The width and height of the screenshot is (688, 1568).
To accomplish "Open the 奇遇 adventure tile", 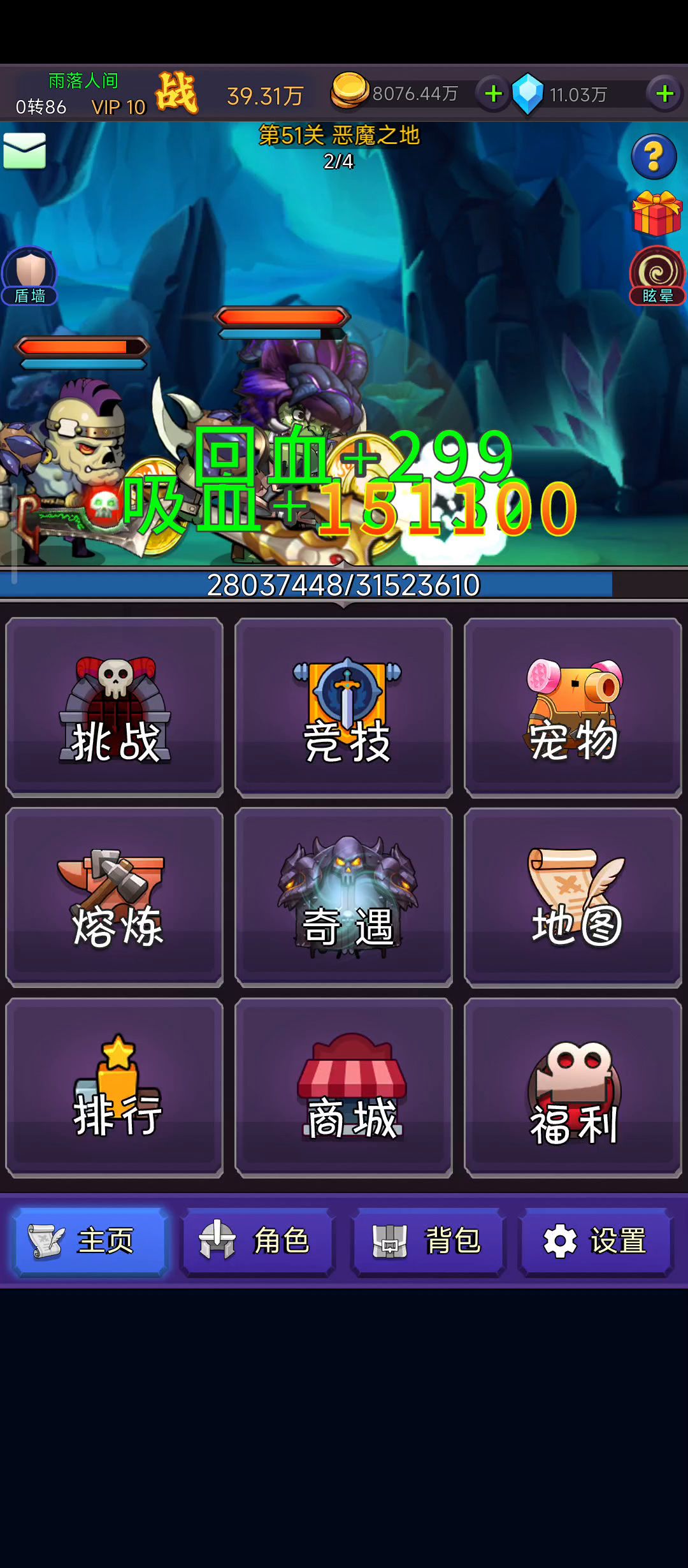I will (344, 897).
